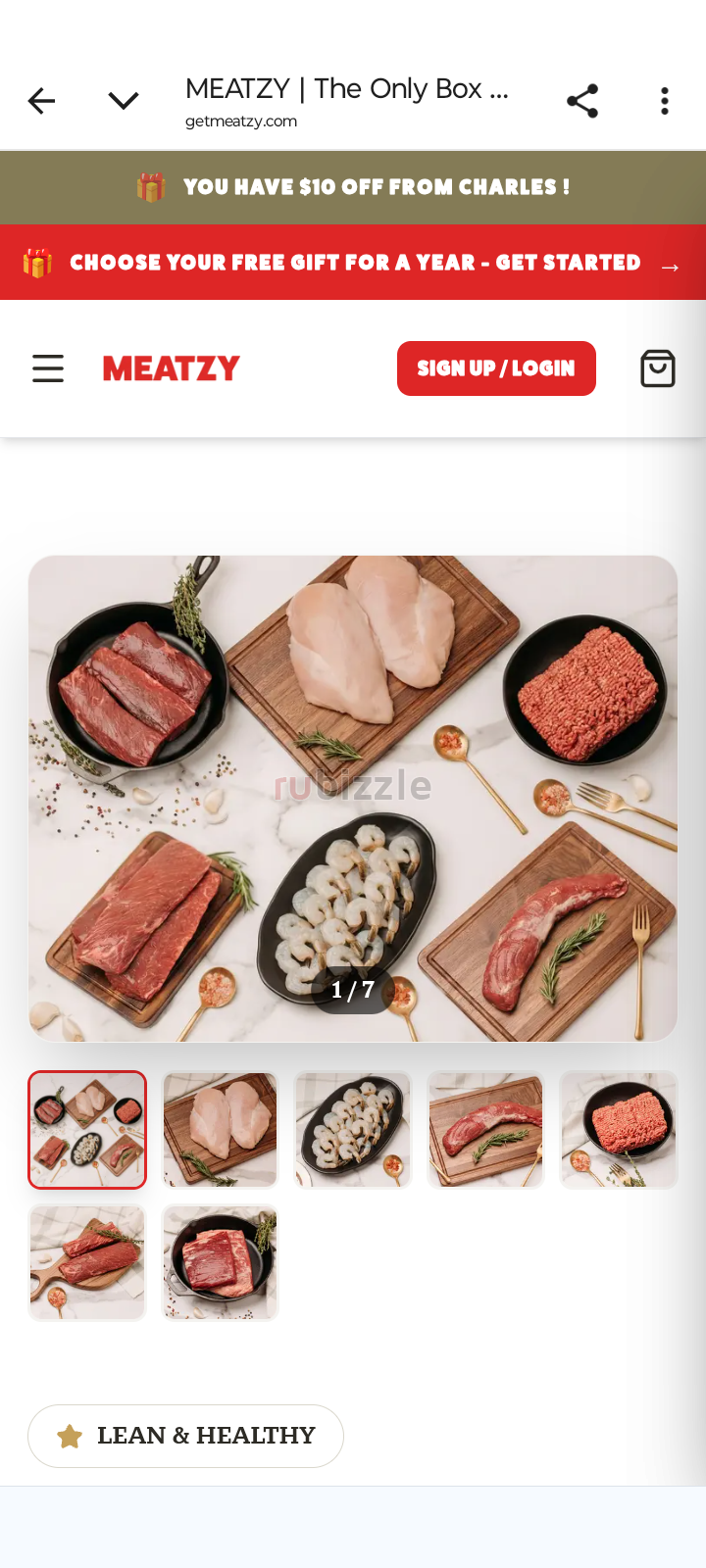
Task: Select the Choose Your Free Gift banner
Action: tap(353, 262)
